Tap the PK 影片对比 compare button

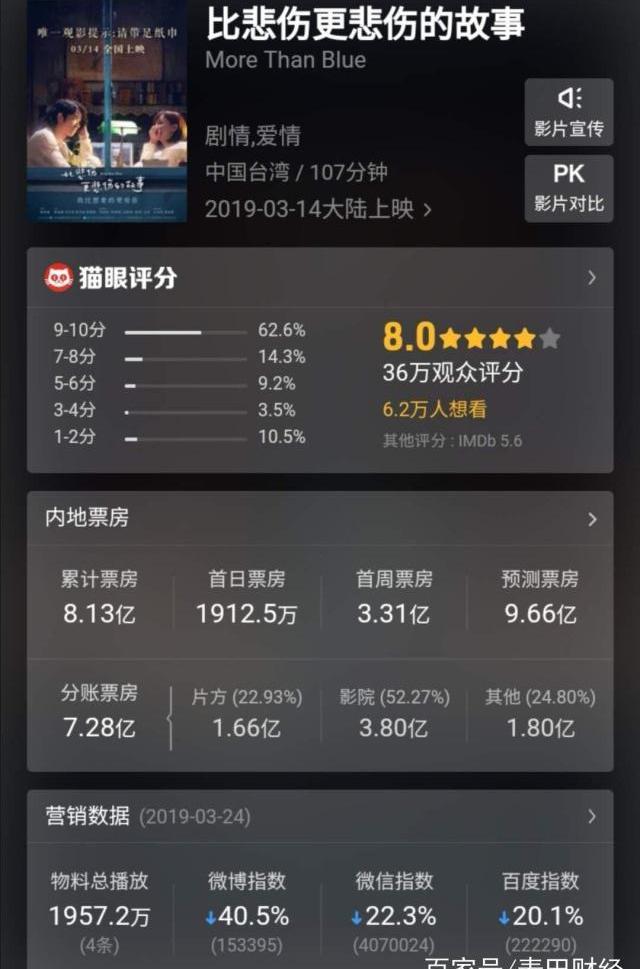[568, 188]
